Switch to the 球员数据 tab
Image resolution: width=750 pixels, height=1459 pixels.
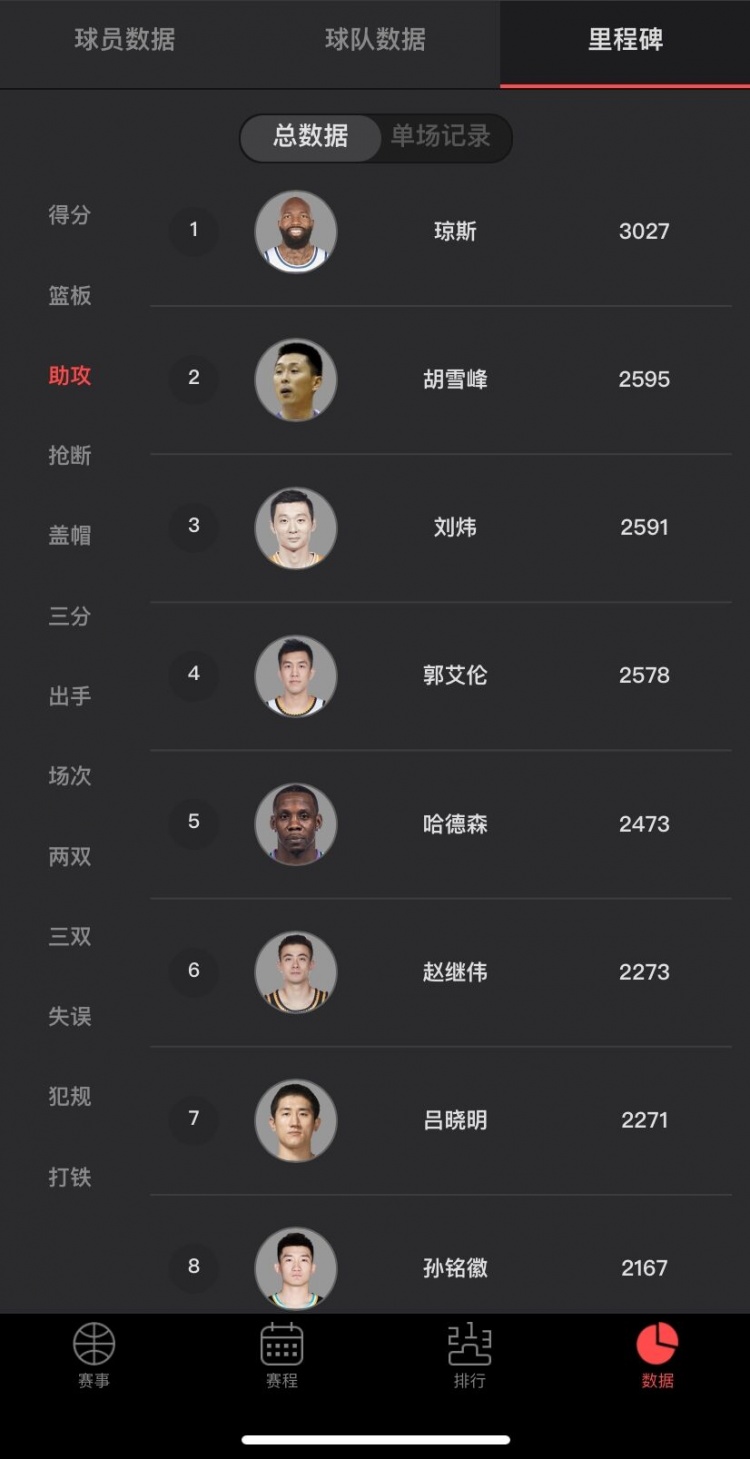click(x=125, y=40)
